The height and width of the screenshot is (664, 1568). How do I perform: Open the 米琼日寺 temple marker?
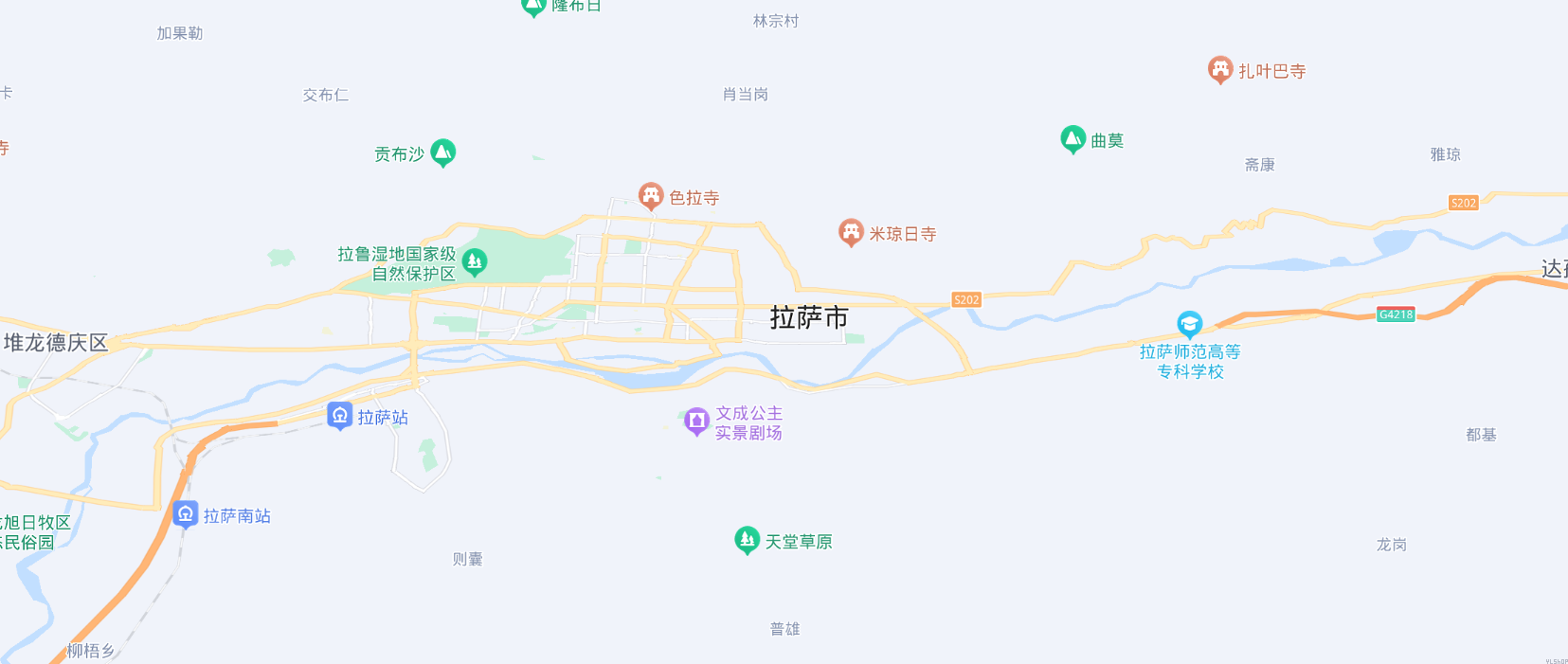(x=851, y=232)
